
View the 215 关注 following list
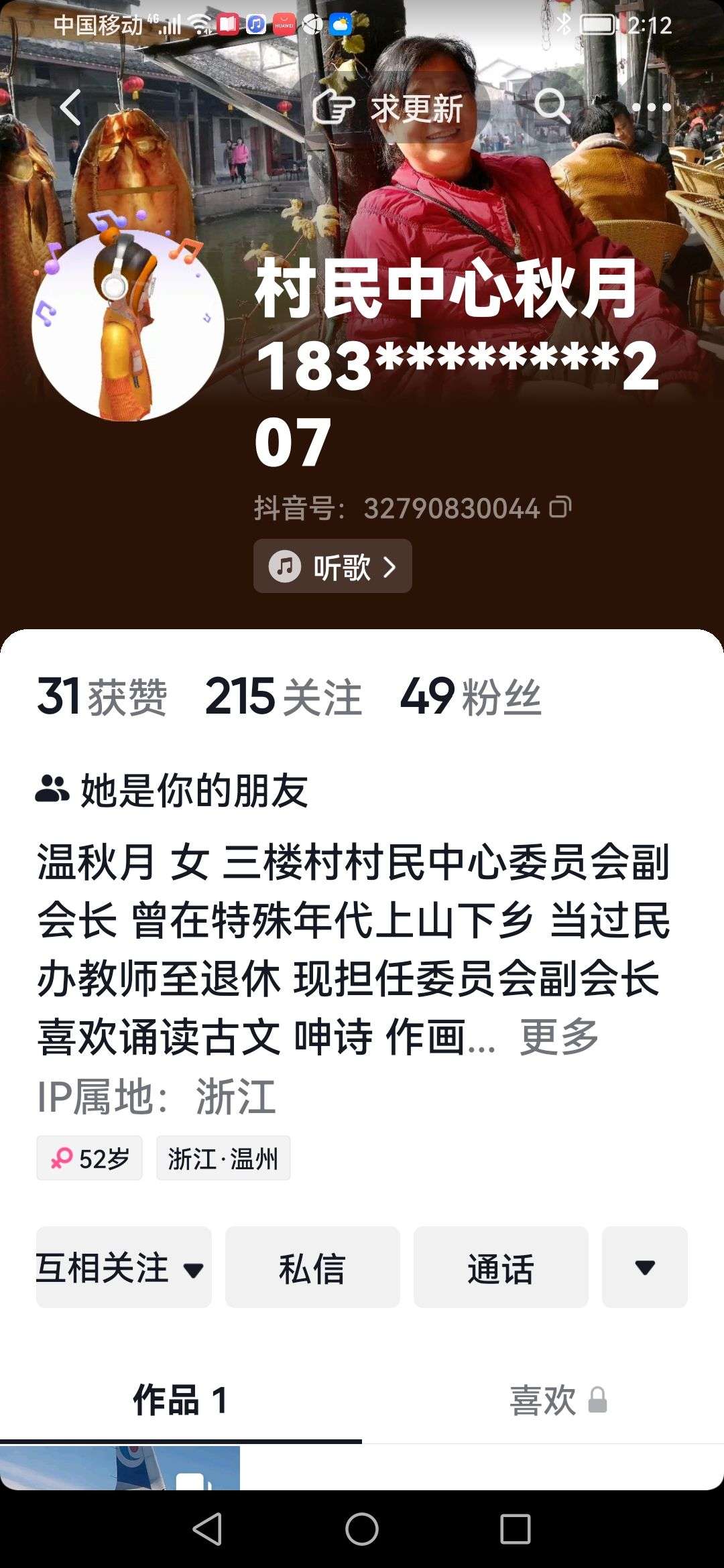283,697
